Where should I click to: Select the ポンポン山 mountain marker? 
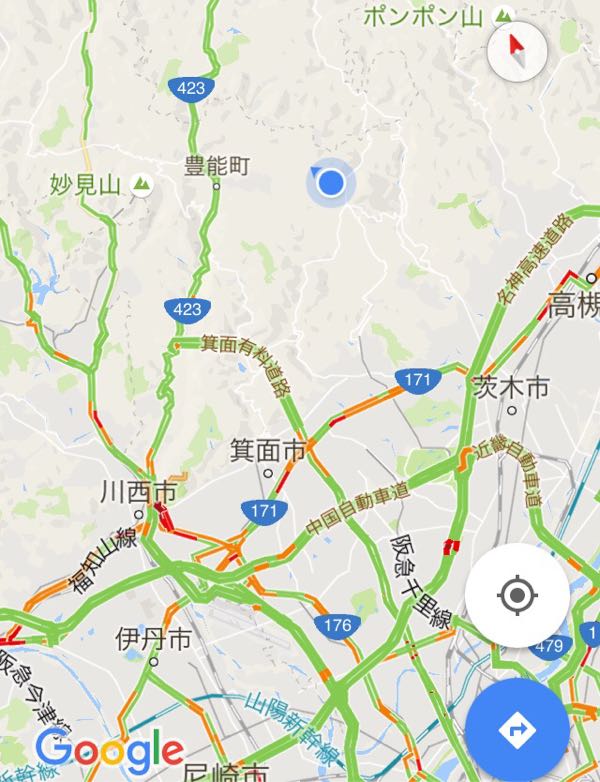coord(504,15)
